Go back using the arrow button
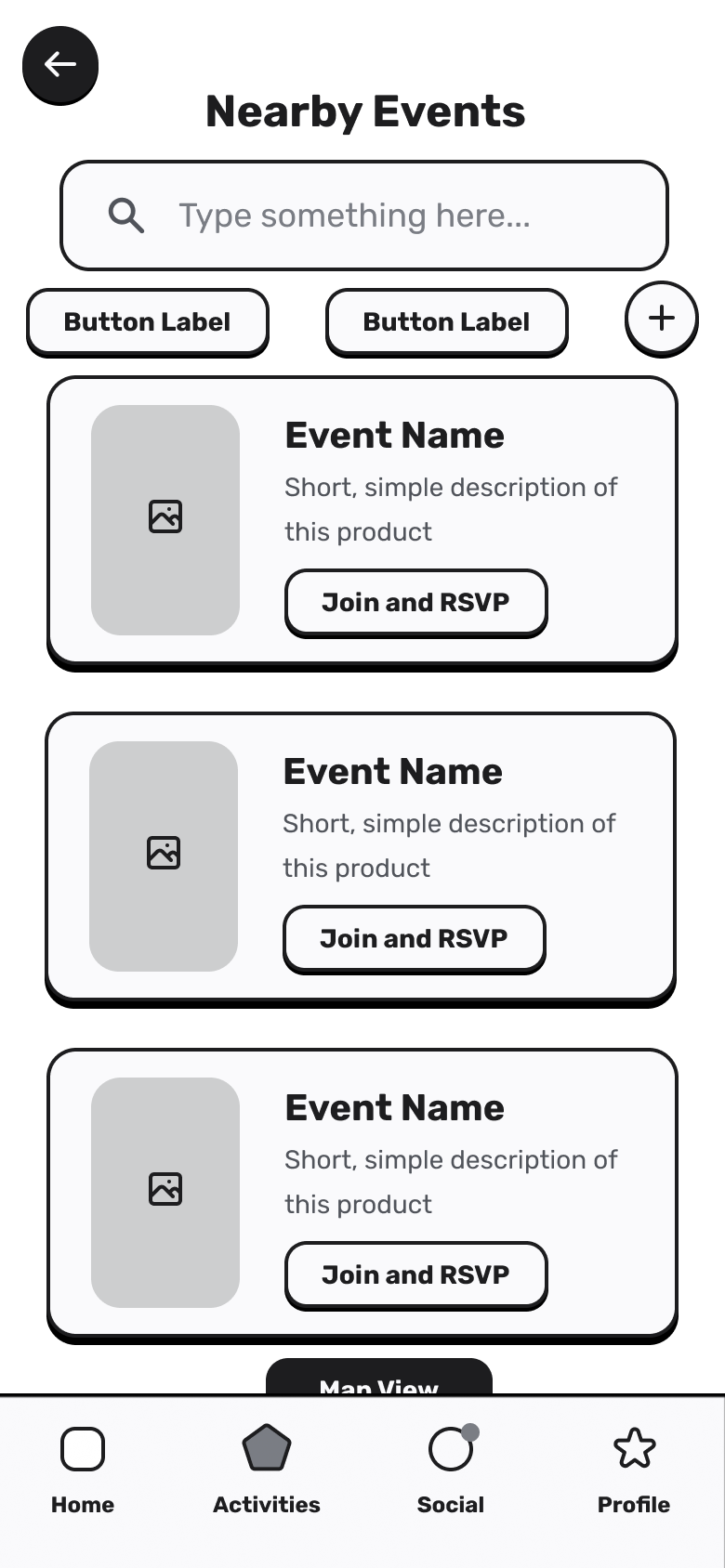 [x=60, y=65]
